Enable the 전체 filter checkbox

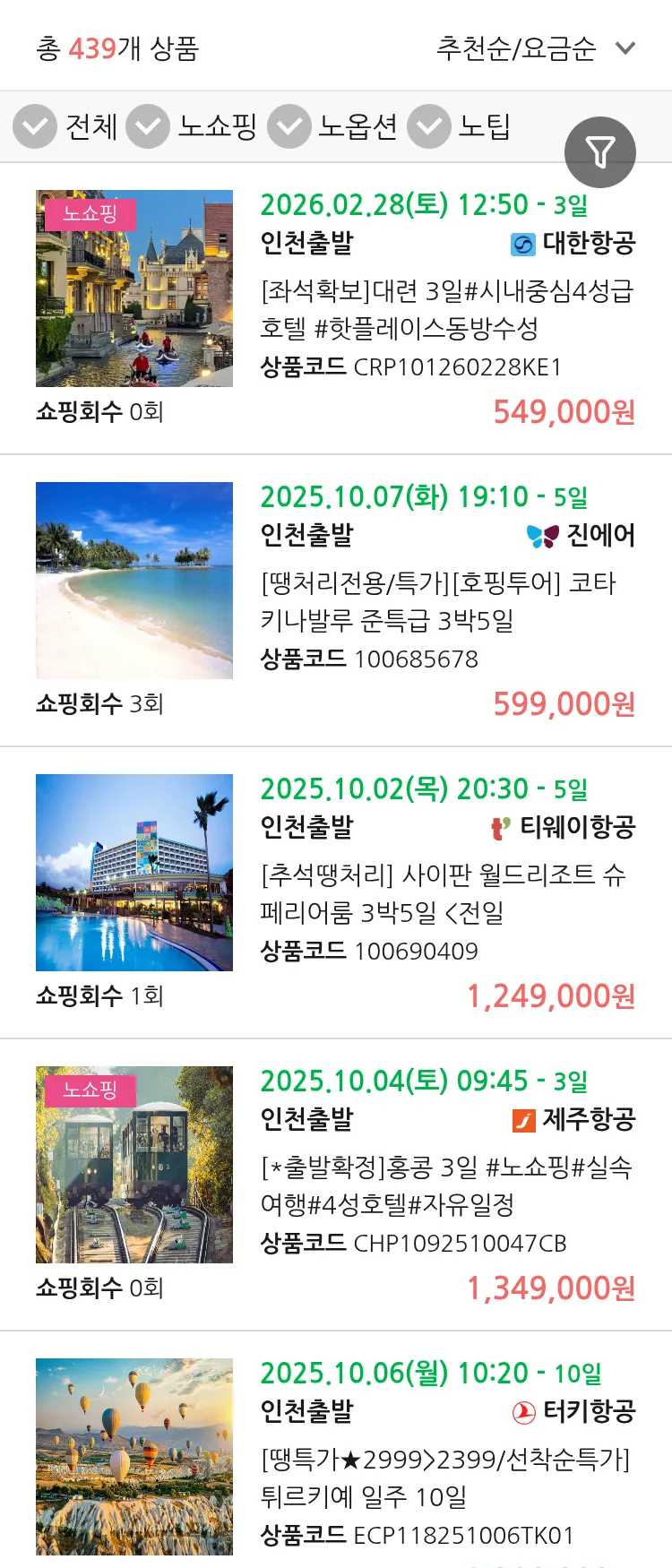[34, 126]
